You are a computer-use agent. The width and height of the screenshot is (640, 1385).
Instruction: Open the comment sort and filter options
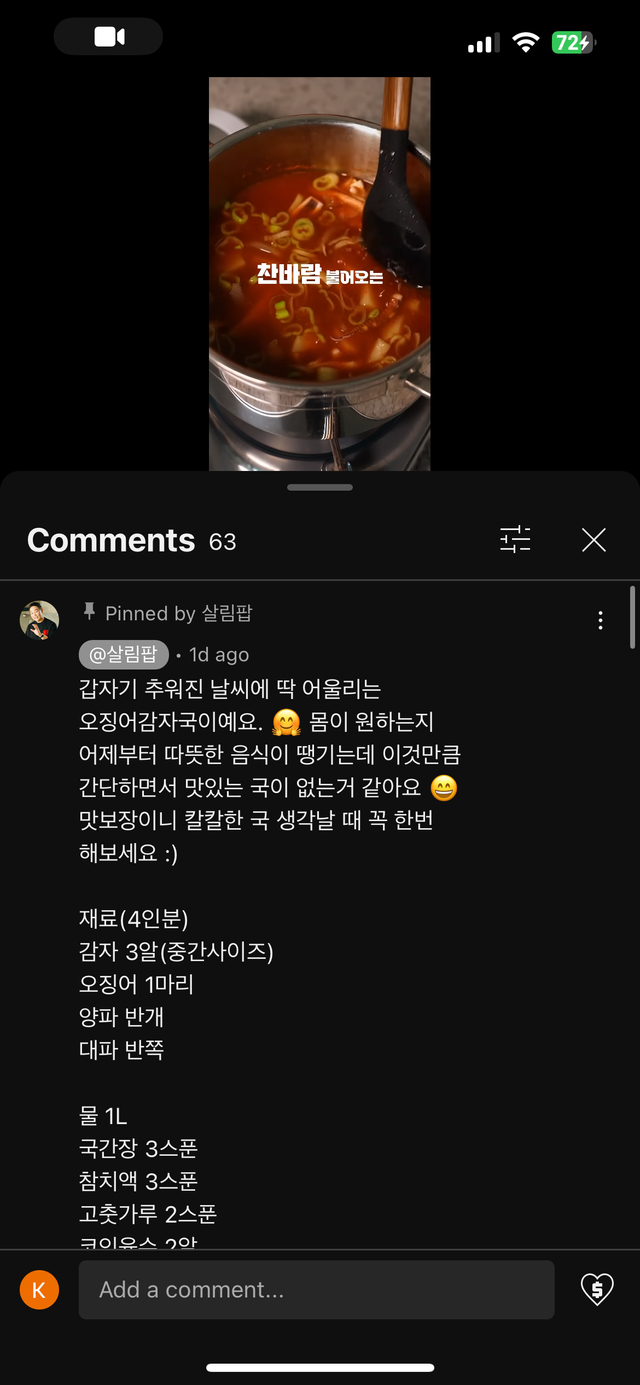pyautogui.click(x=515, y=540)
